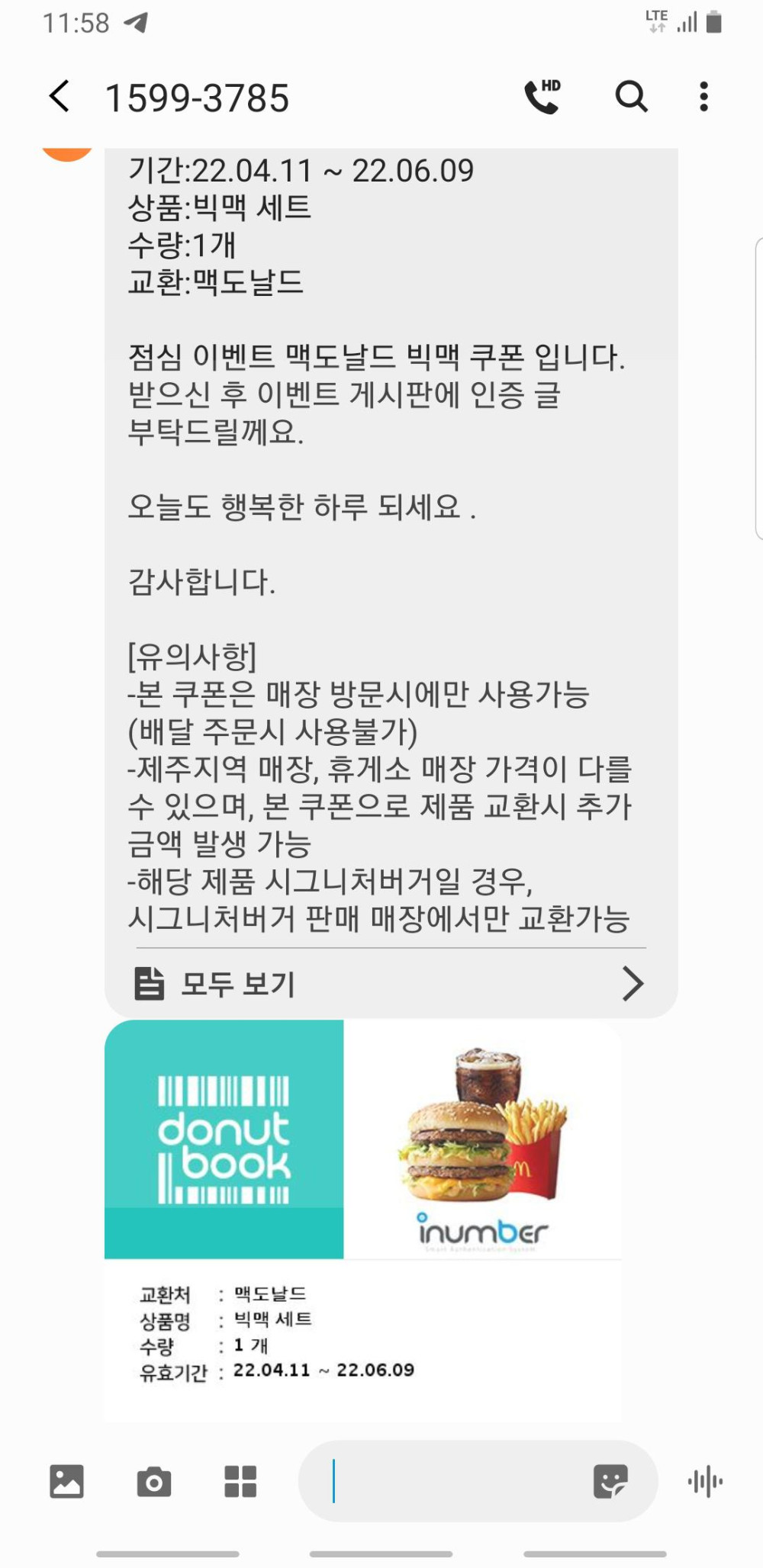Screen dimensions: 763x1568
Task: Open the camera to take a photo
Action: pyautogui.click(x=154, y=1481)
